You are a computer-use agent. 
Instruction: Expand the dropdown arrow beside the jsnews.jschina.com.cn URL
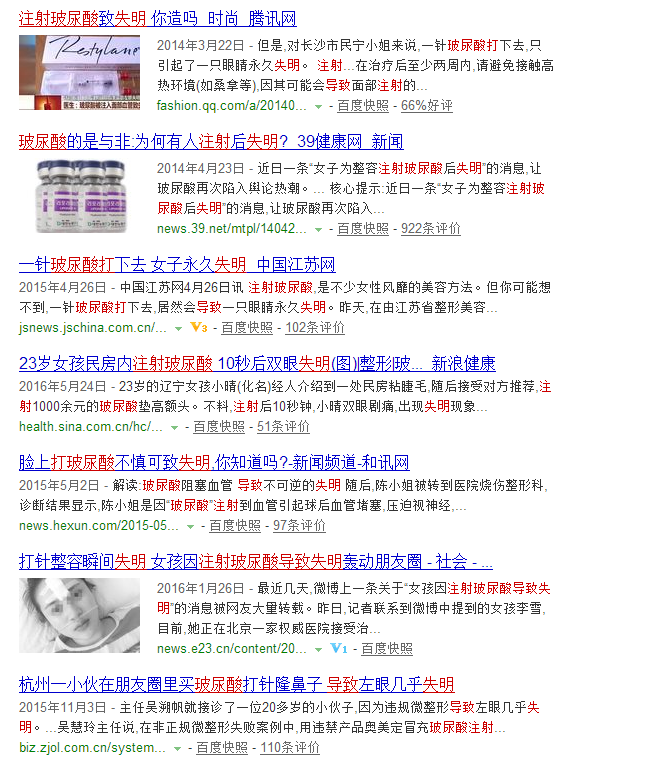[x=178, y=328]
